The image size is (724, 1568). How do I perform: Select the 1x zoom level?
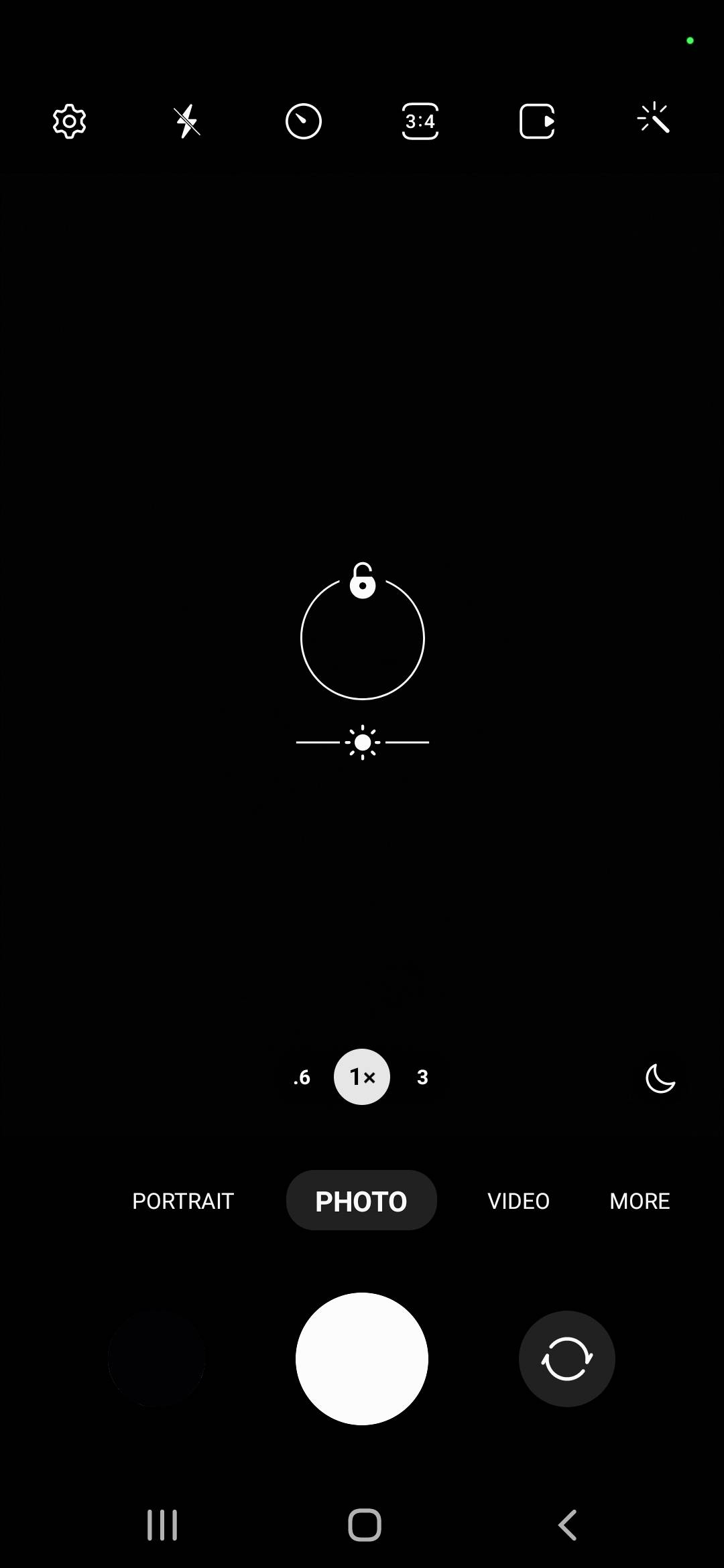coord(362,1077)
